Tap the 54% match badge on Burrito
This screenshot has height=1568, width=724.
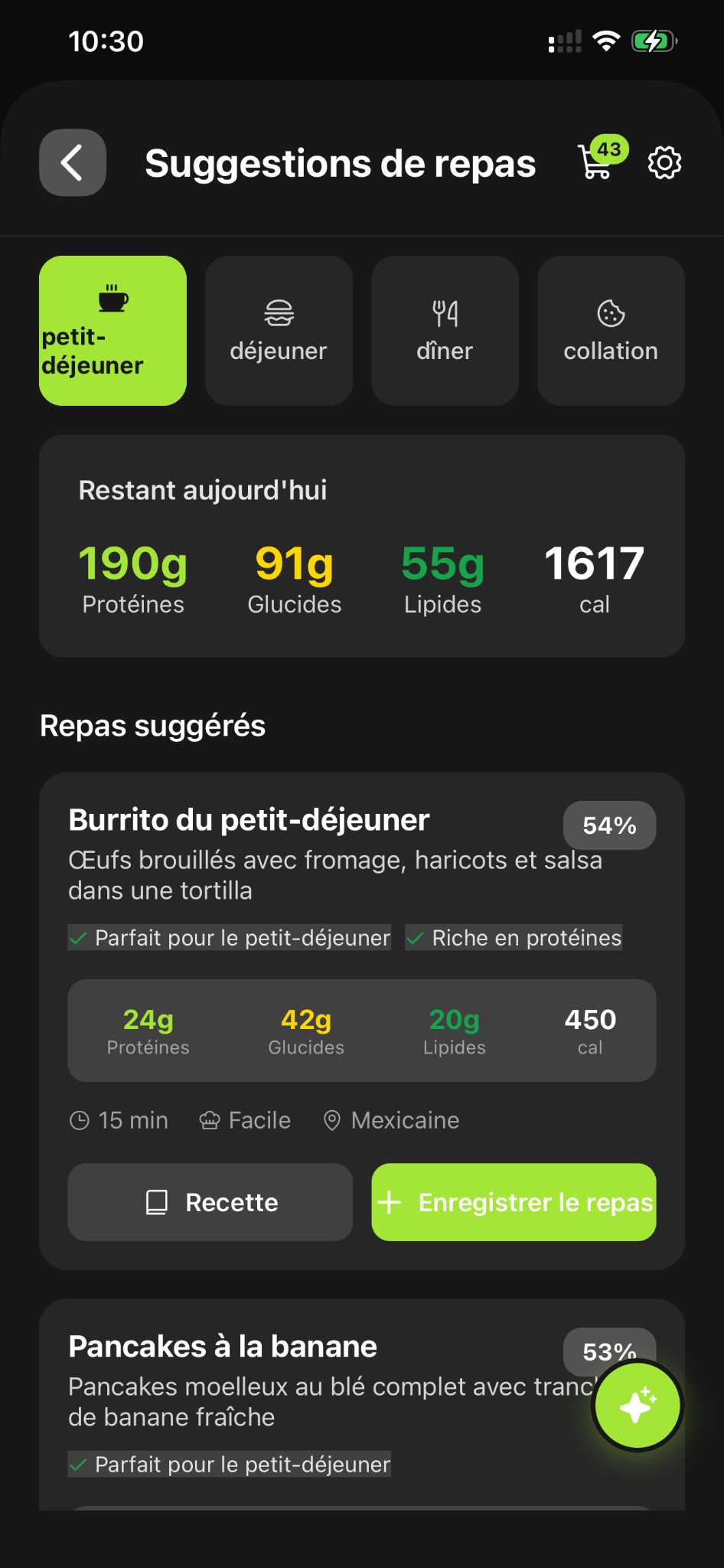point(609,825)
